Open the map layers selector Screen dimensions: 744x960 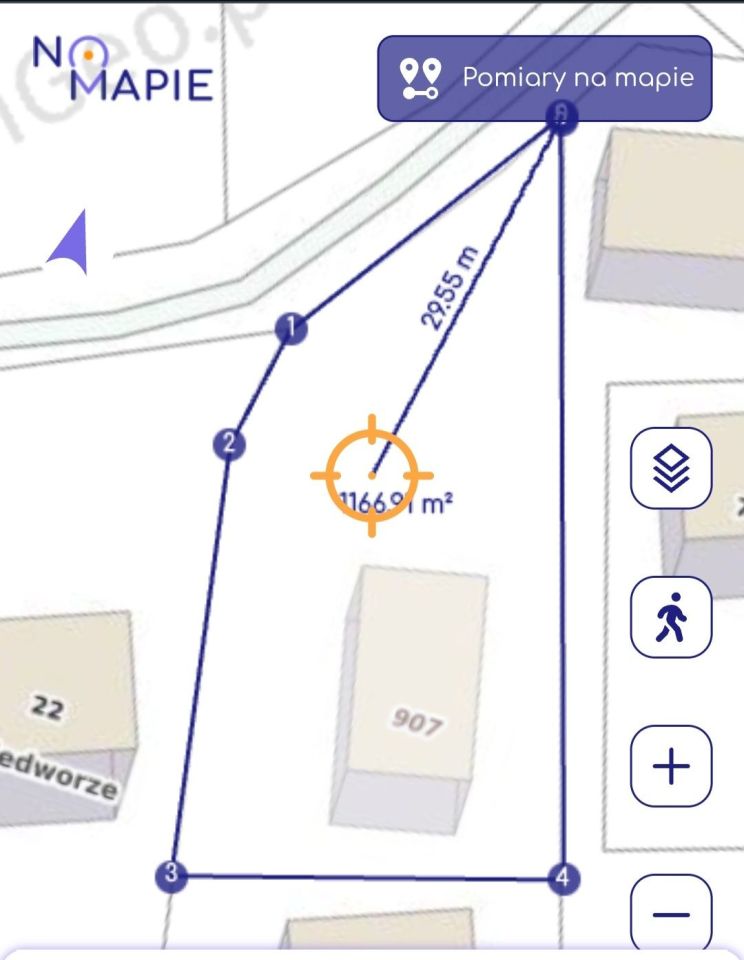click(671, 467)
